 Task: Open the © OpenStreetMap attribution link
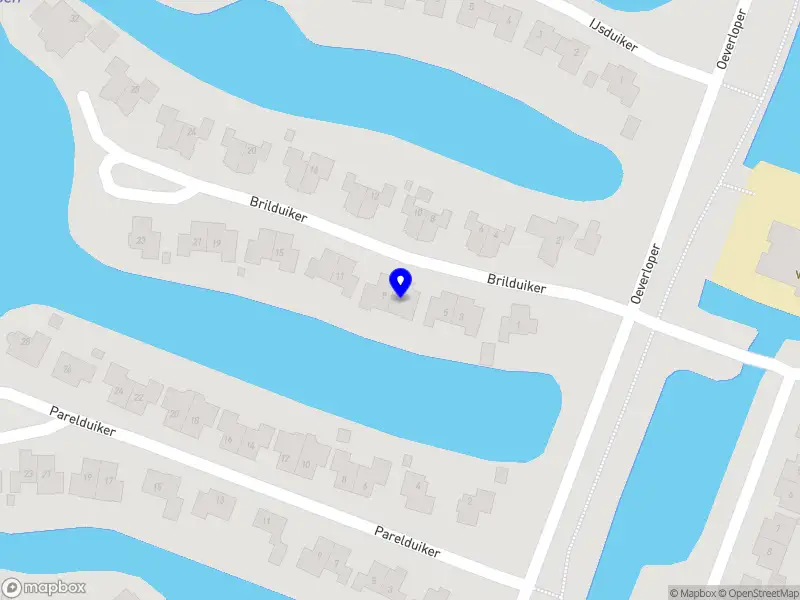[756, 593]
